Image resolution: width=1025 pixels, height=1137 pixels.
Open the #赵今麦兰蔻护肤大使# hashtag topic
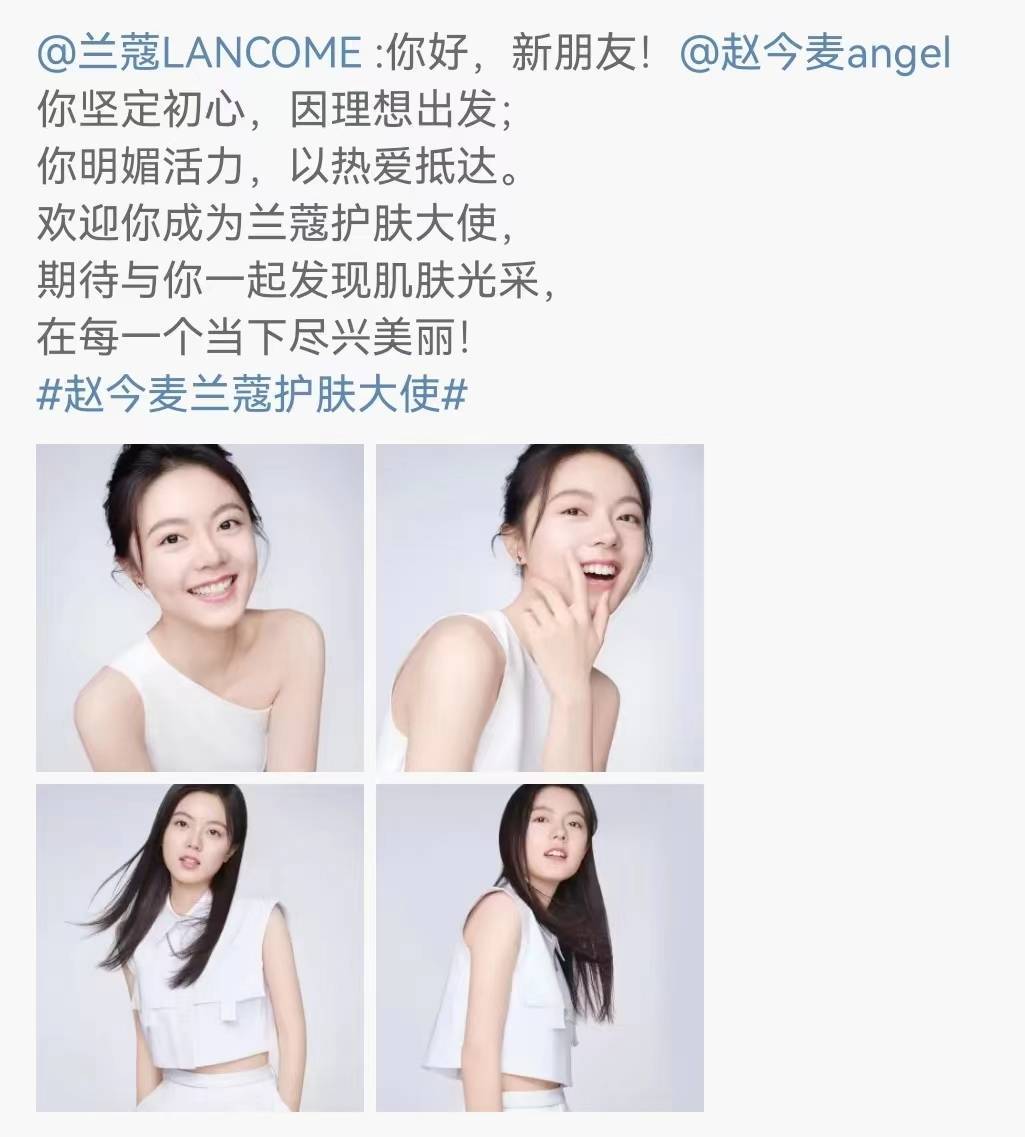[251, 395]
